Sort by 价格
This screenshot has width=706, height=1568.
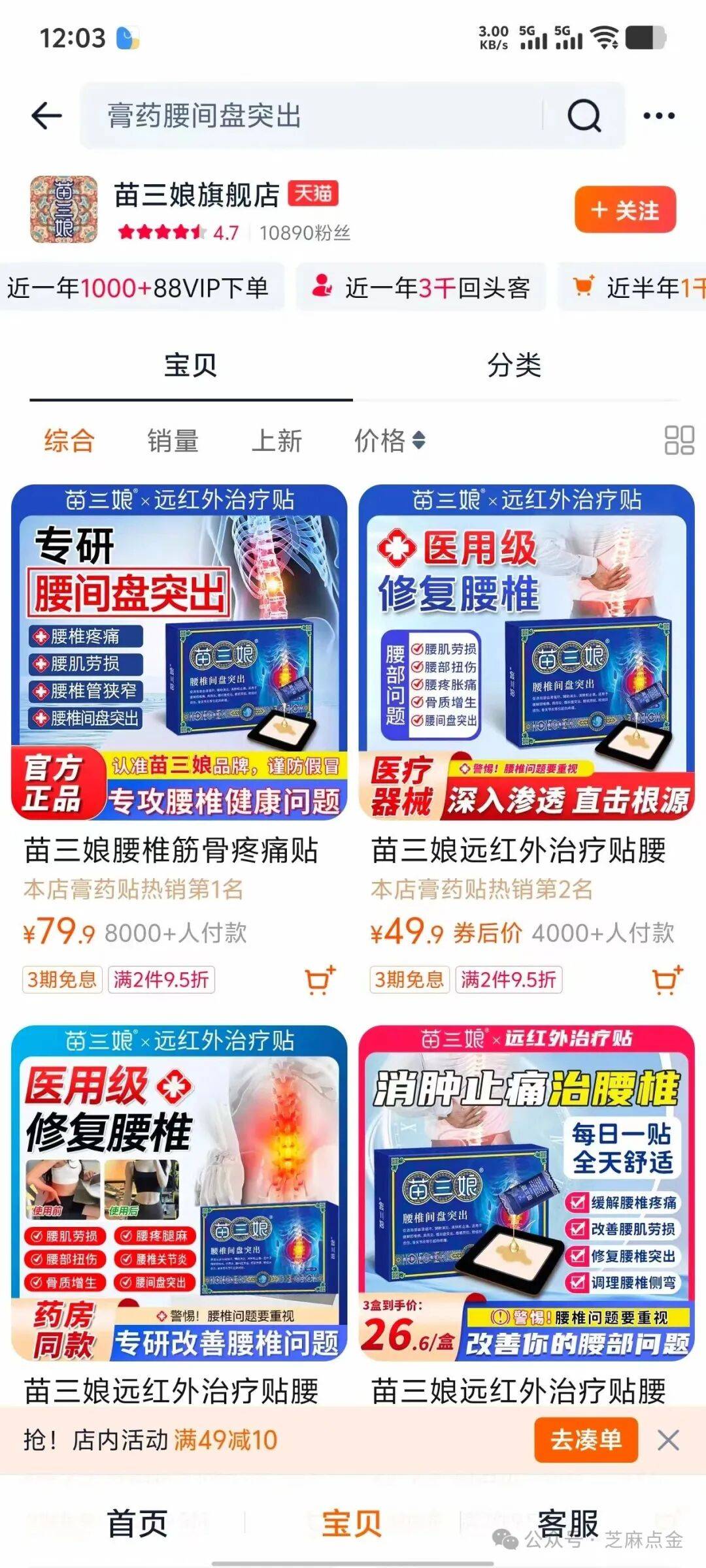[x=390, y=441]
